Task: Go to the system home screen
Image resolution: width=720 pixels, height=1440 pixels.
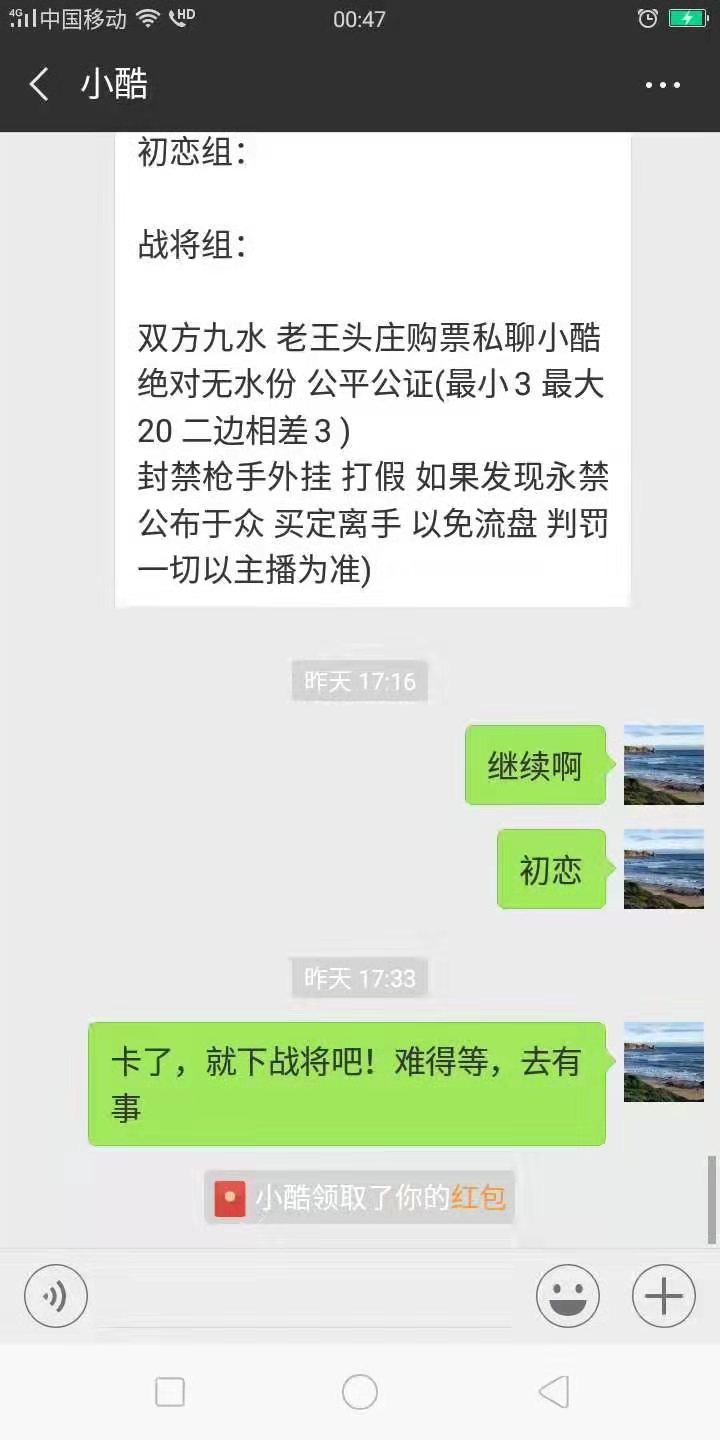Action: point(360,1392)
